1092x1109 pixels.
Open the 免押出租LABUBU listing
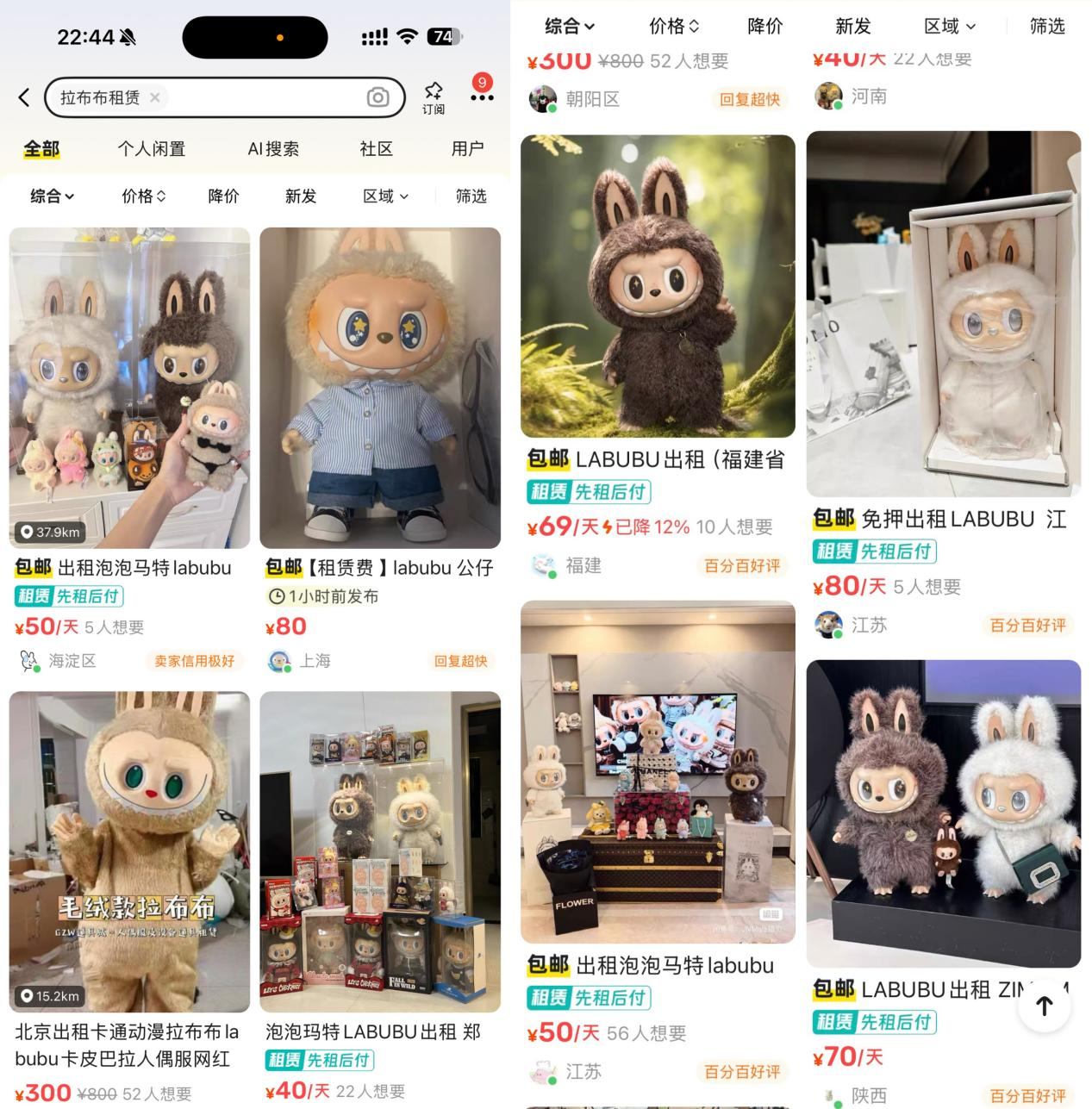pos(943,314)
